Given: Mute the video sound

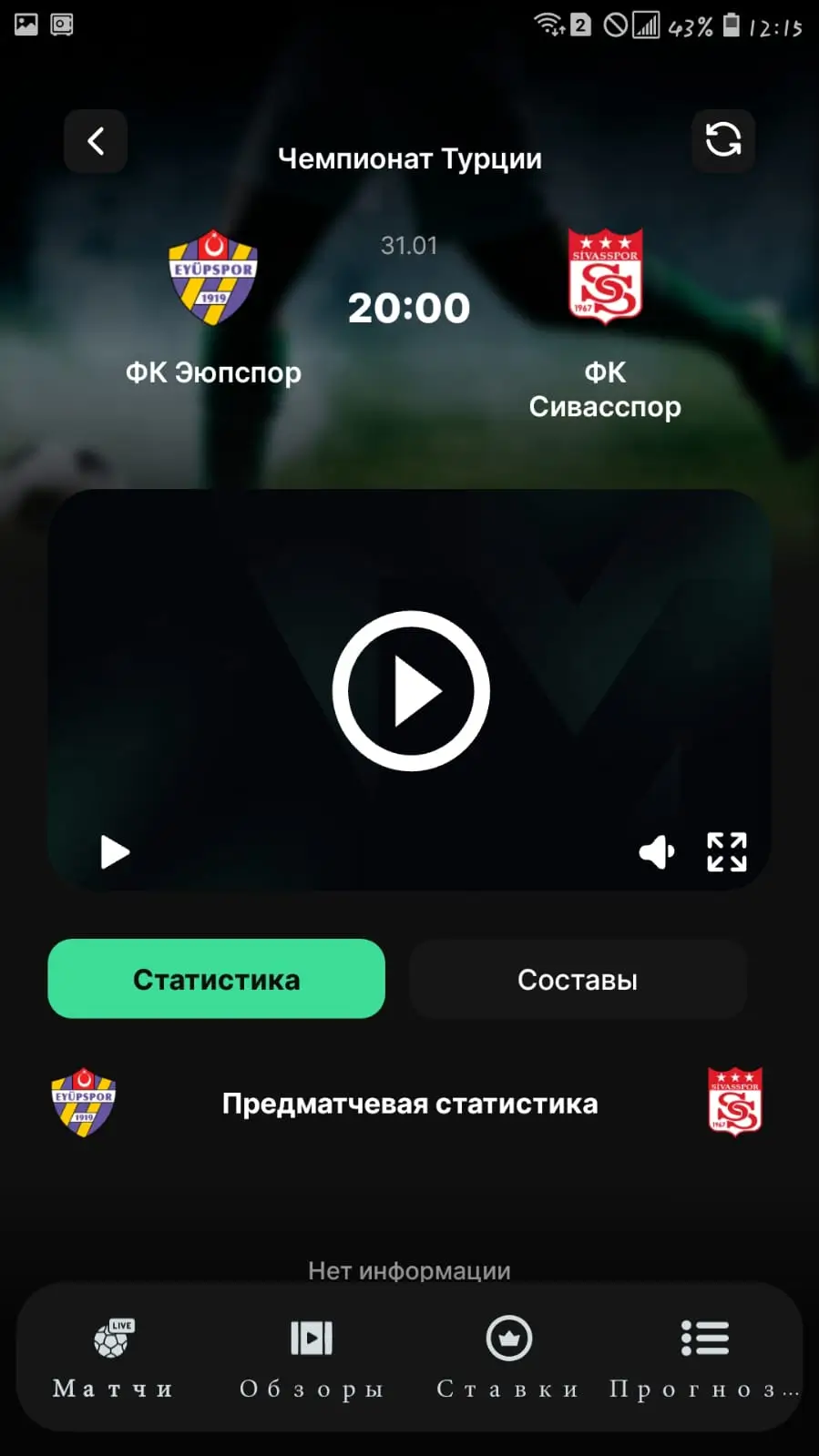Looking at the screenshot, I should tap(657, 852).
